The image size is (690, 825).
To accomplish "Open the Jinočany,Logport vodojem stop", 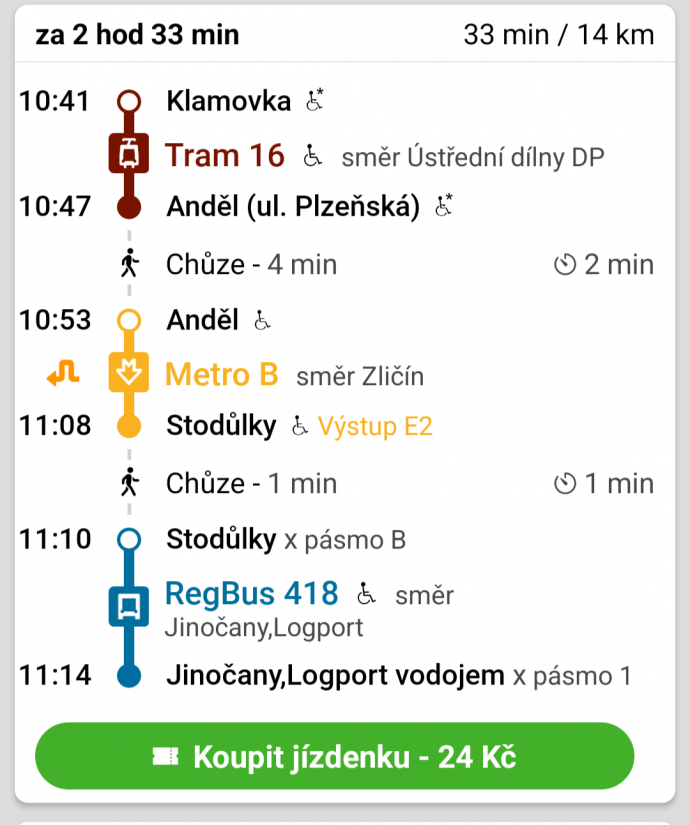I will (x=335, y=675).
